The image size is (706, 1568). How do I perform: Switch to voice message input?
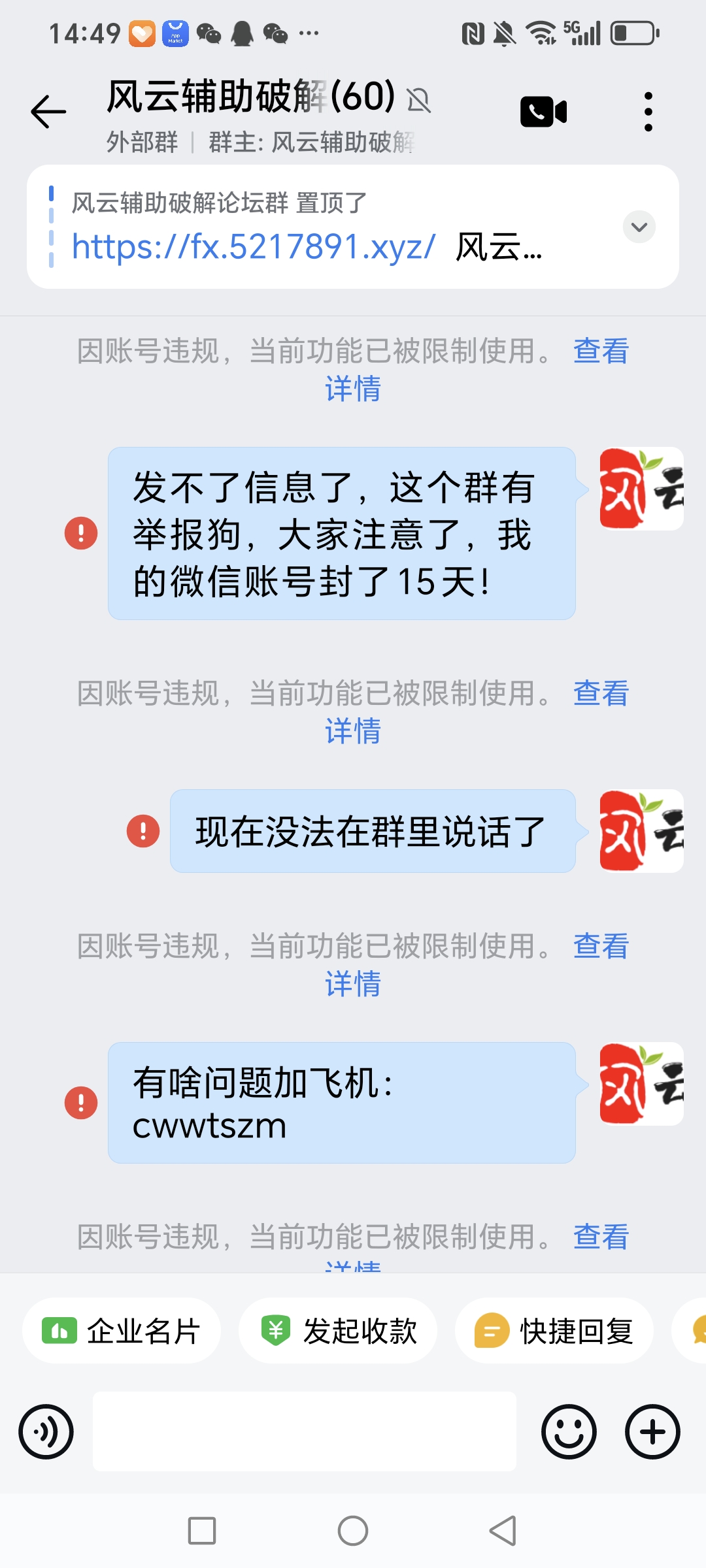(46, 1431)
